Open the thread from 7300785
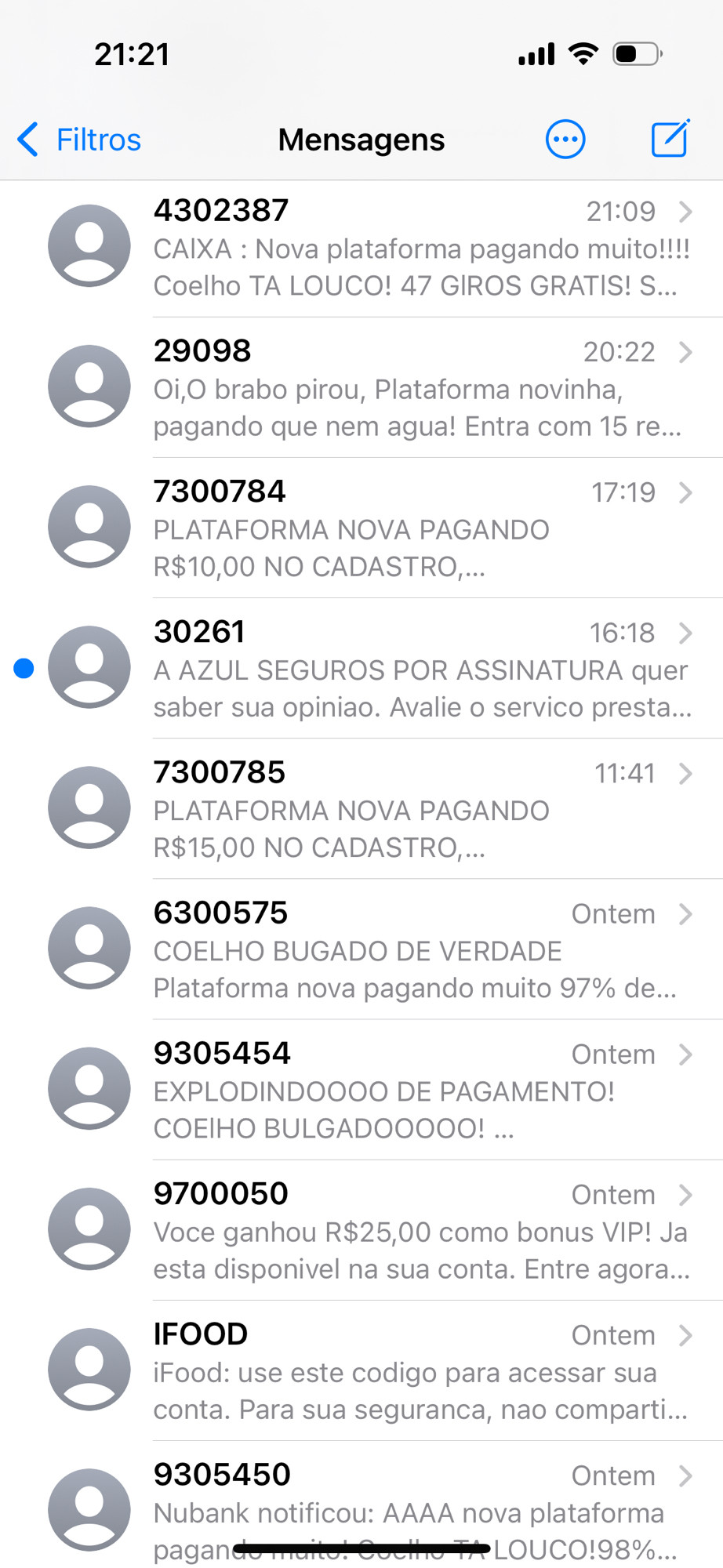 click(x=361, y=809)
